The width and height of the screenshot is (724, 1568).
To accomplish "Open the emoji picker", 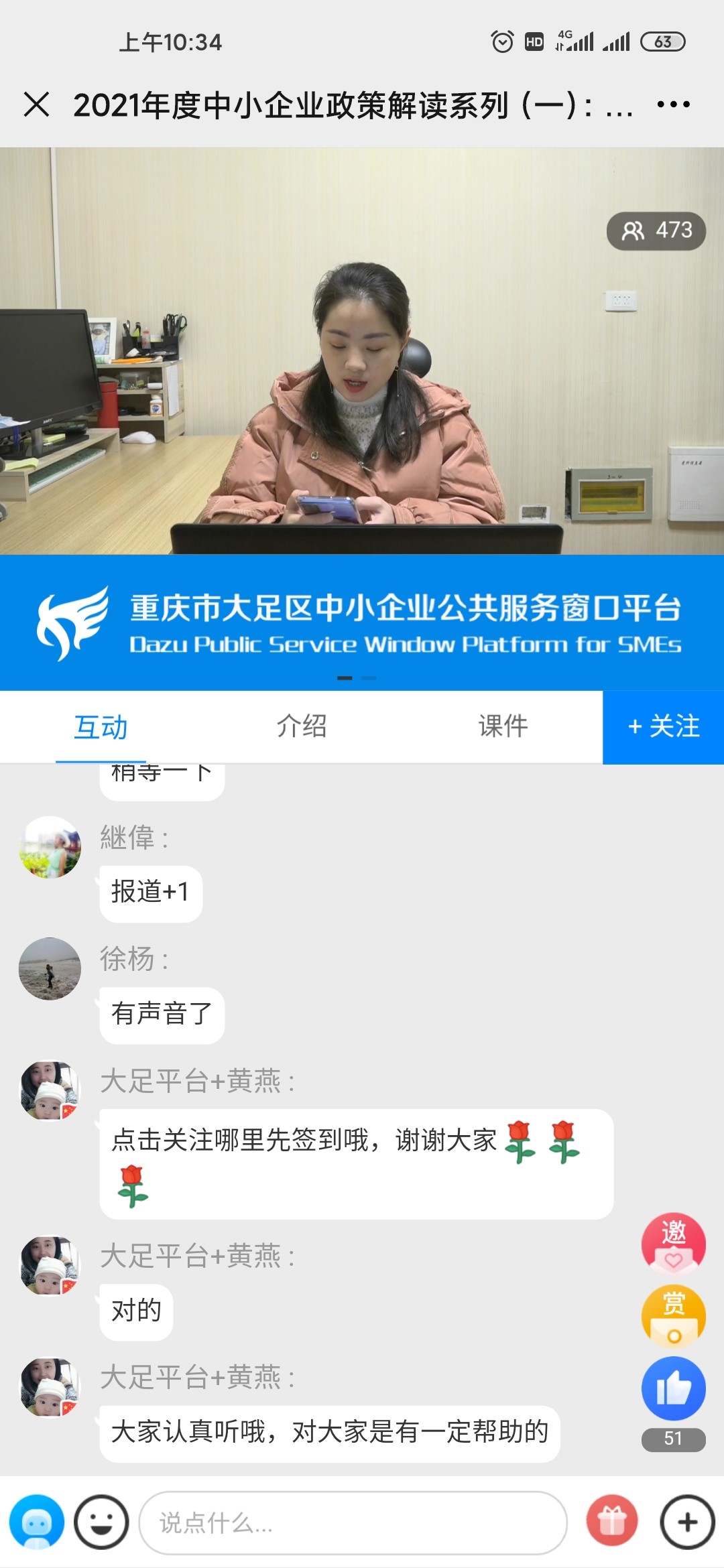I will tap(101, 1522).
